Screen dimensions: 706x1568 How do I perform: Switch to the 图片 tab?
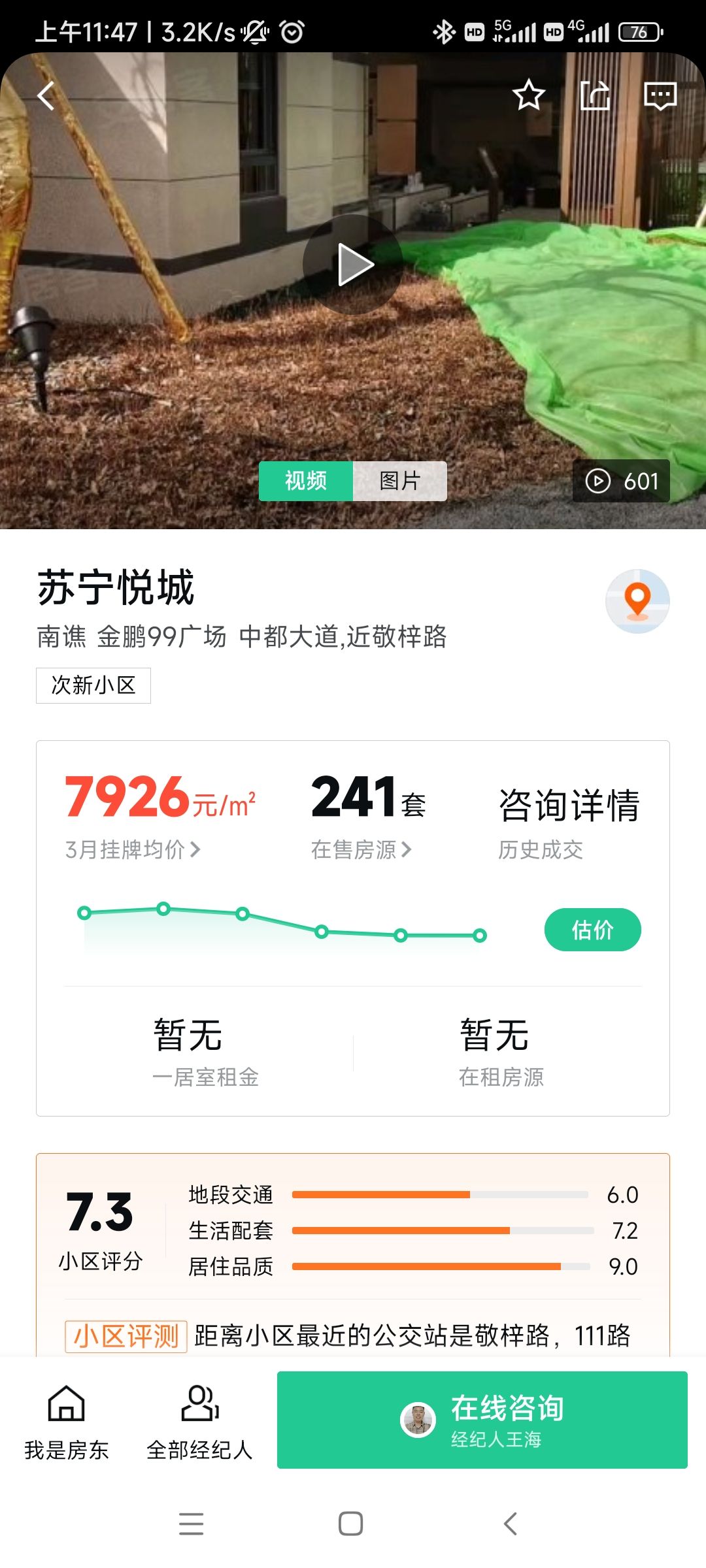399,481
